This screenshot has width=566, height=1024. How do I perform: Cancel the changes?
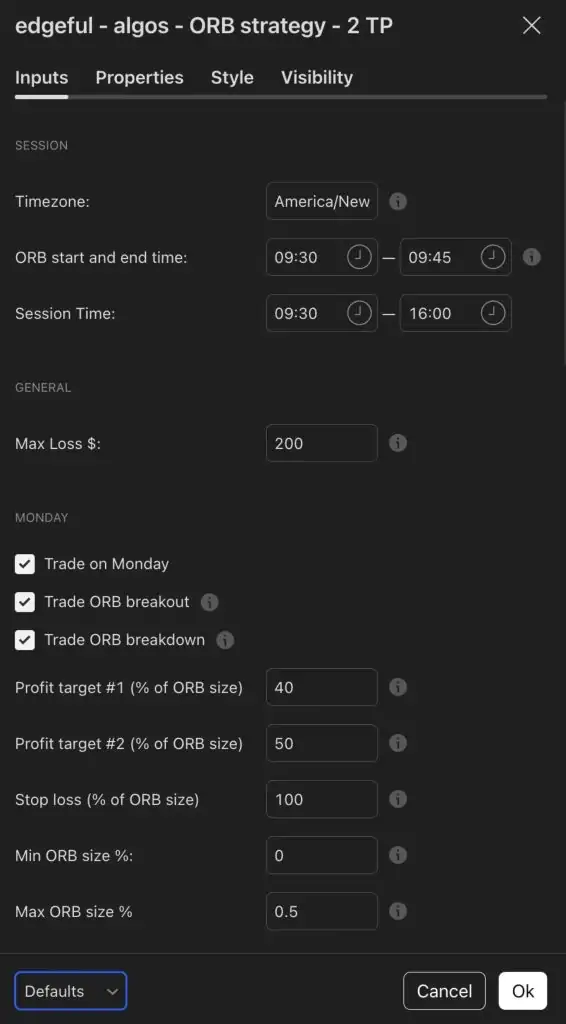tap(445, 991)
